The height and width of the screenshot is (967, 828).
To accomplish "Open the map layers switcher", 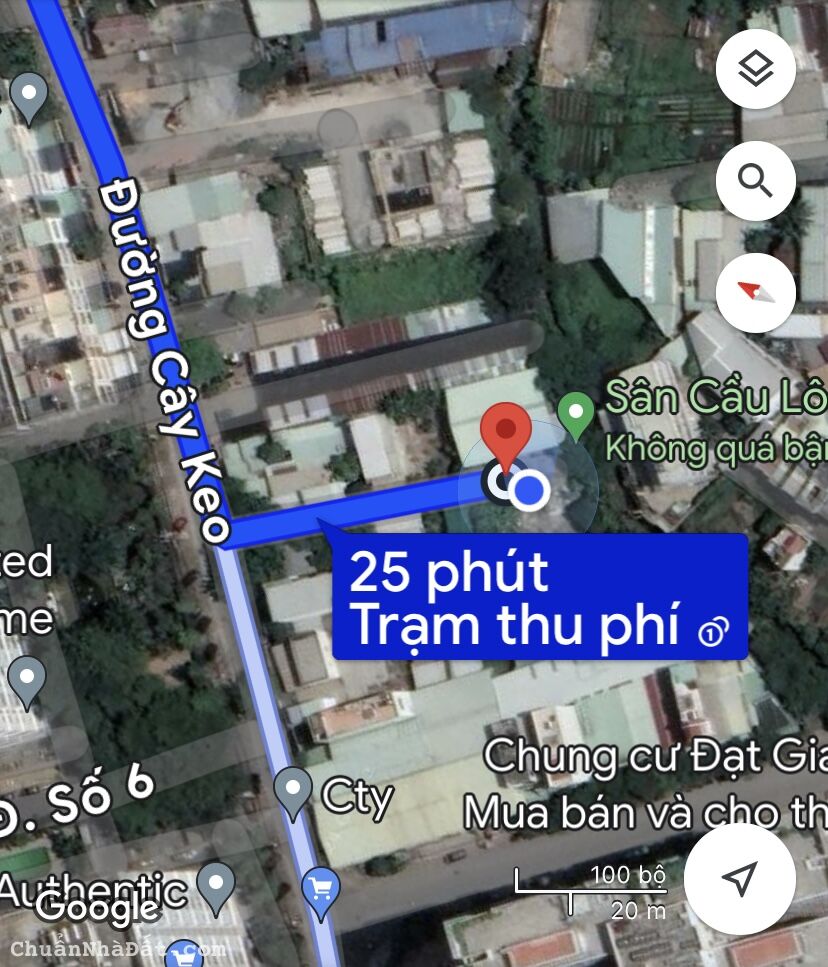I will (x=755, y=68).
